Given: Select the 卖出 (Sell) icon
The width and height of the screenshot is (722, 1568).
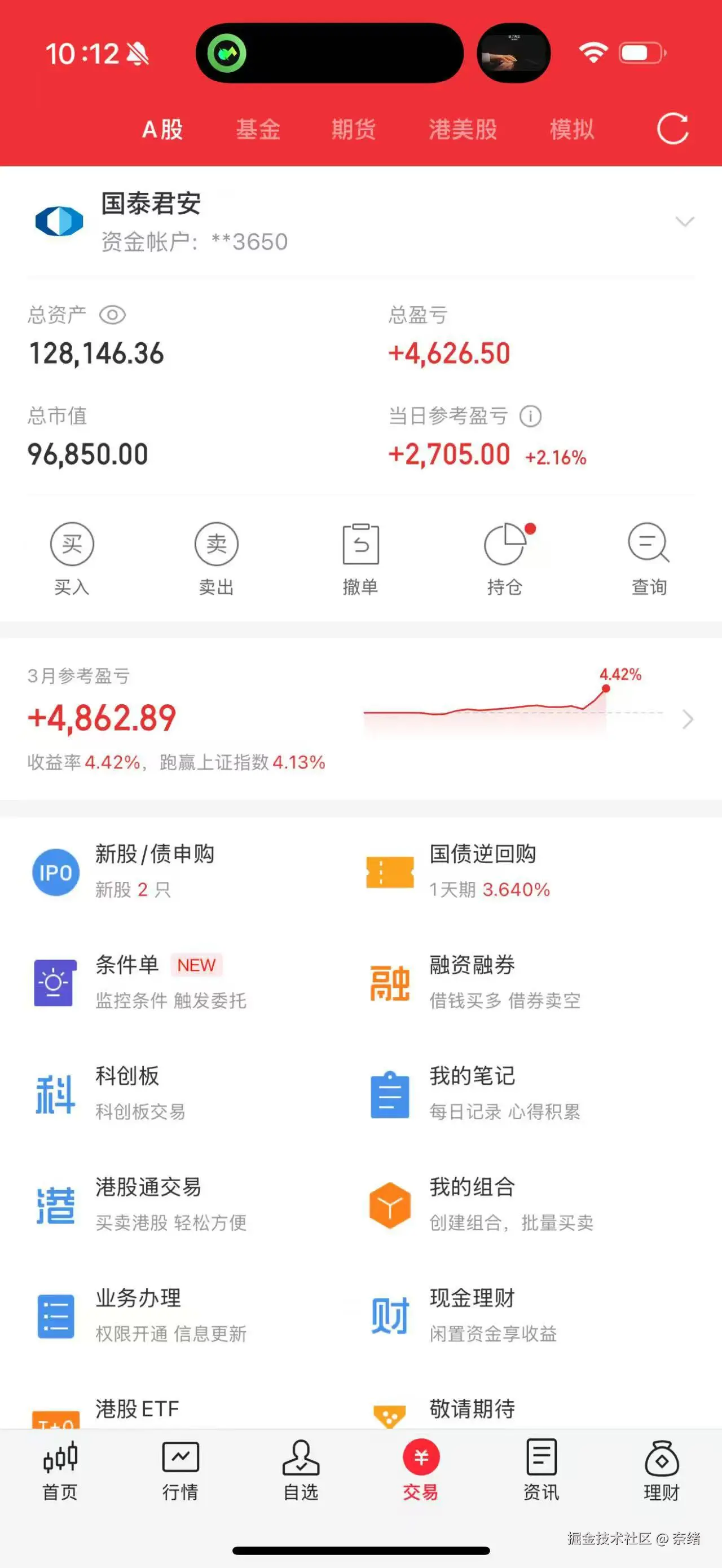Looking at the screenshot, I should 217,545.
